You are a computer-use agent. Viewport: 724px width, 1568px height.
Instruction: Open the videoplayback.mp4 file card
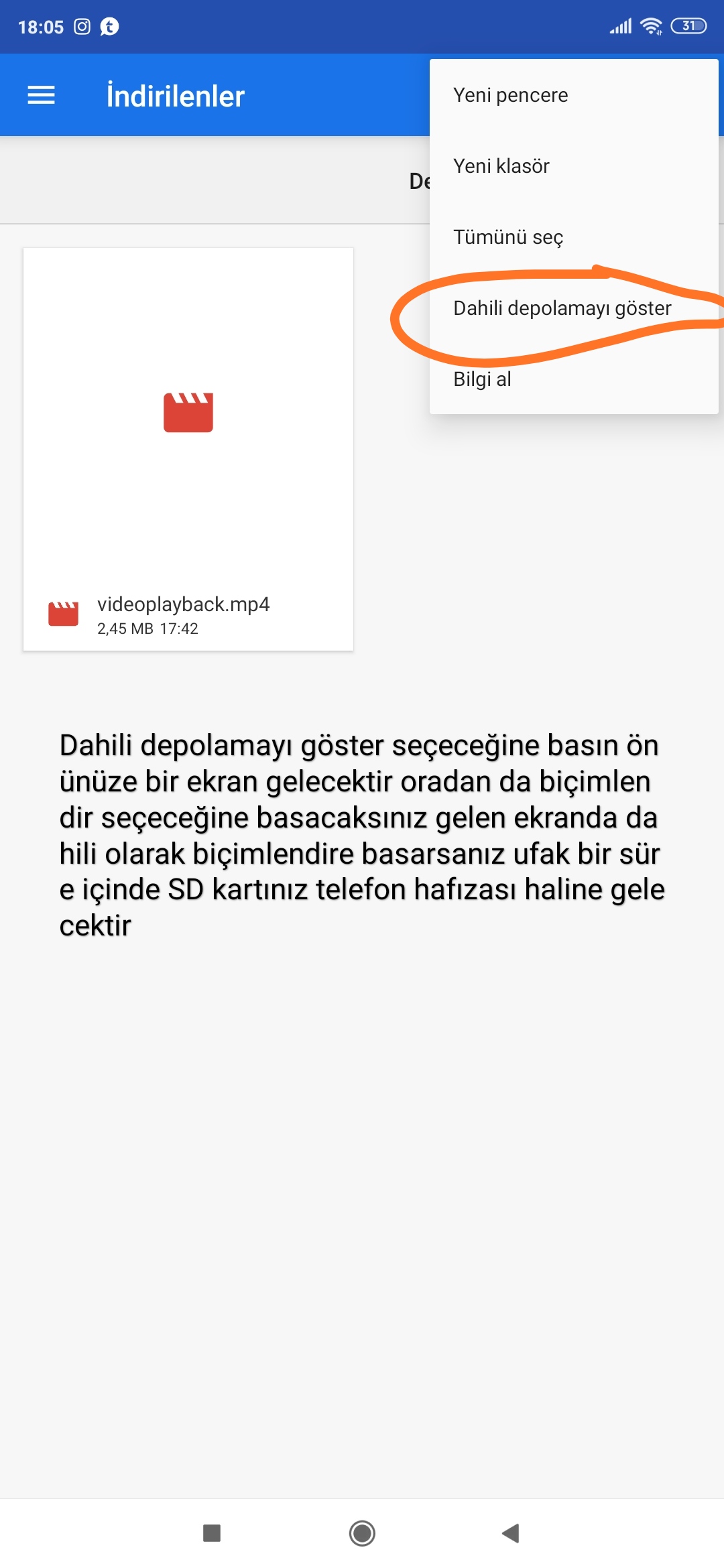coord(188,449)
